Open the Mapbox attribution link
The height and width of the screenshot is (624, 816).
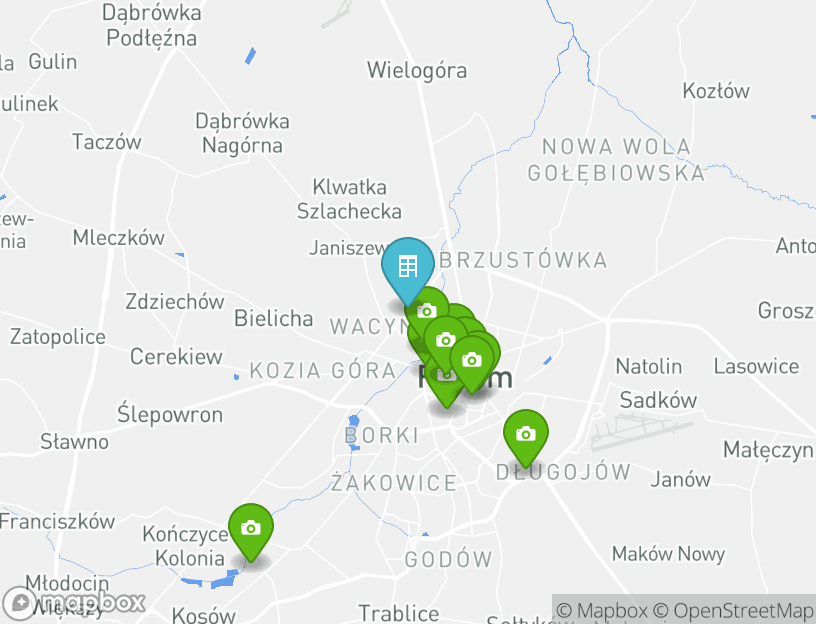coord(602,610)
